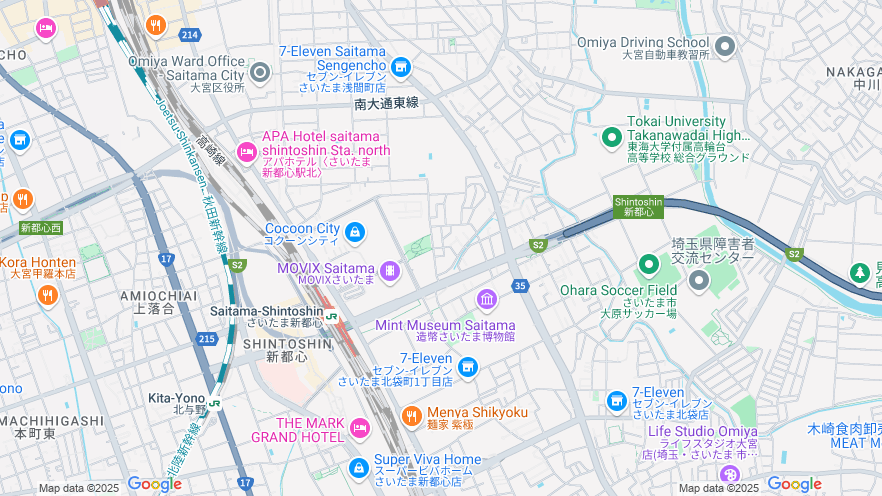
Task: Select THE MARK GRAND HOTEL marker
Action: [x=359, y=428]
